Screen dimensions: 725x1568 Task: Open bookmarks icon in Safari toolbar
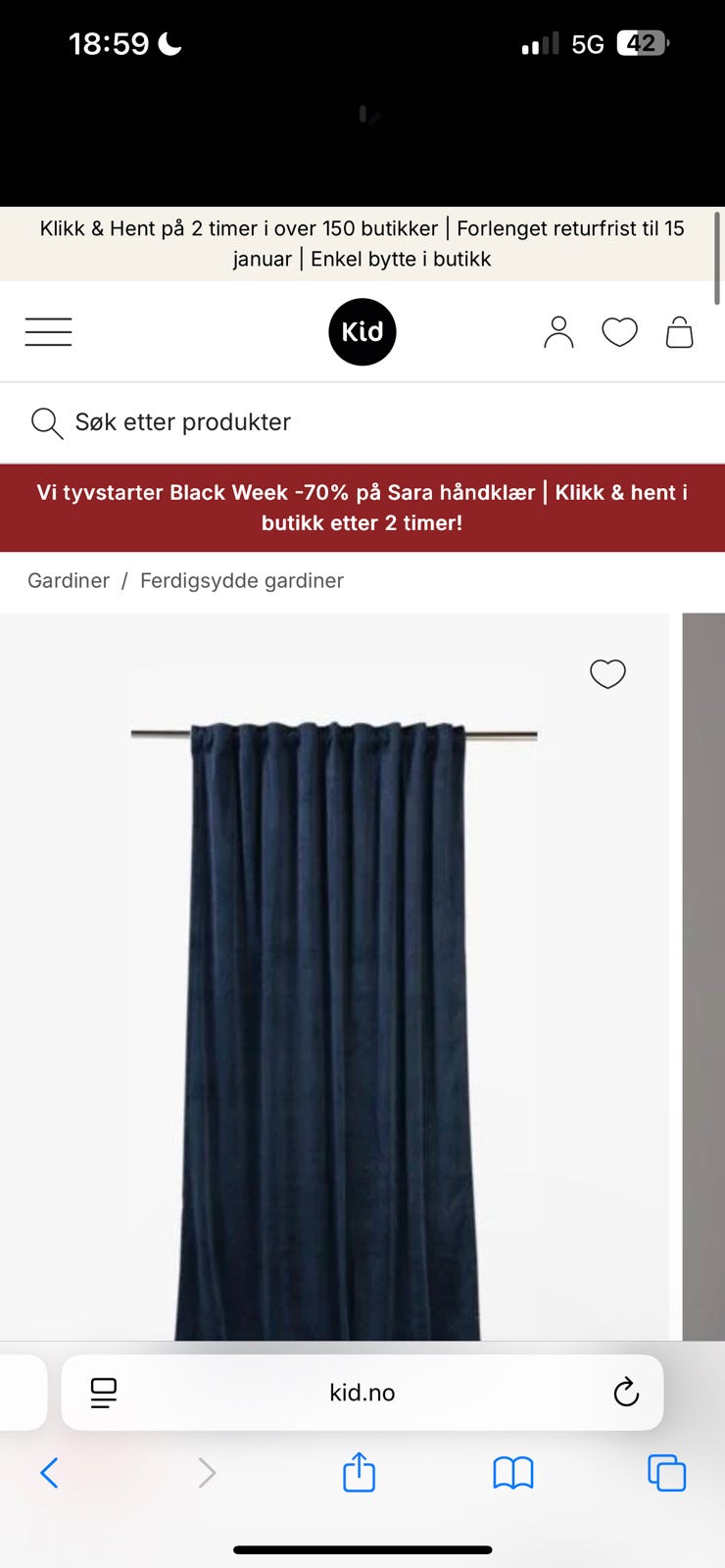[512, 1472]
